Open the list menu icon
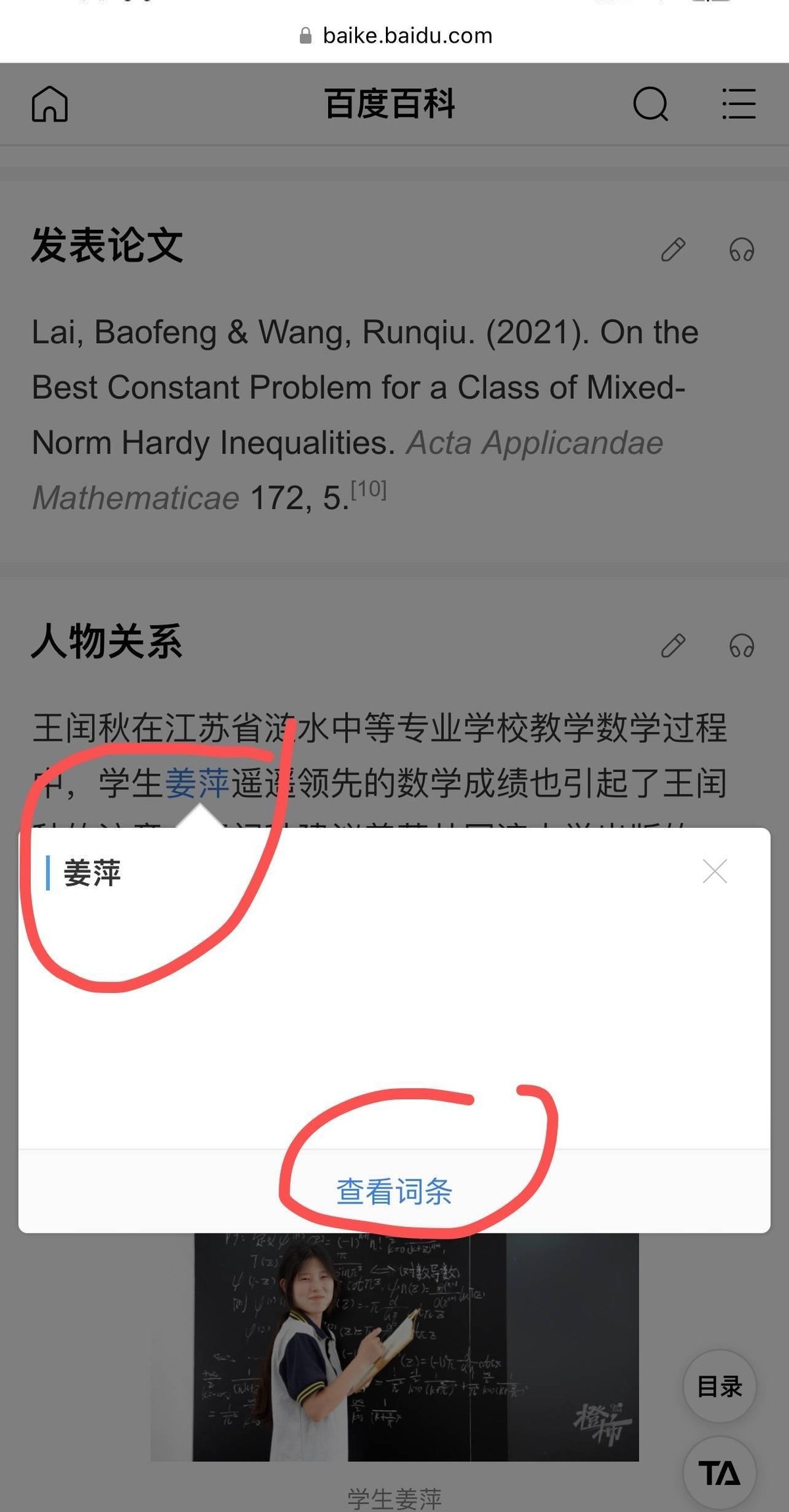The height and width of the screenshot is (1512, 789). (x=738, y=104)
